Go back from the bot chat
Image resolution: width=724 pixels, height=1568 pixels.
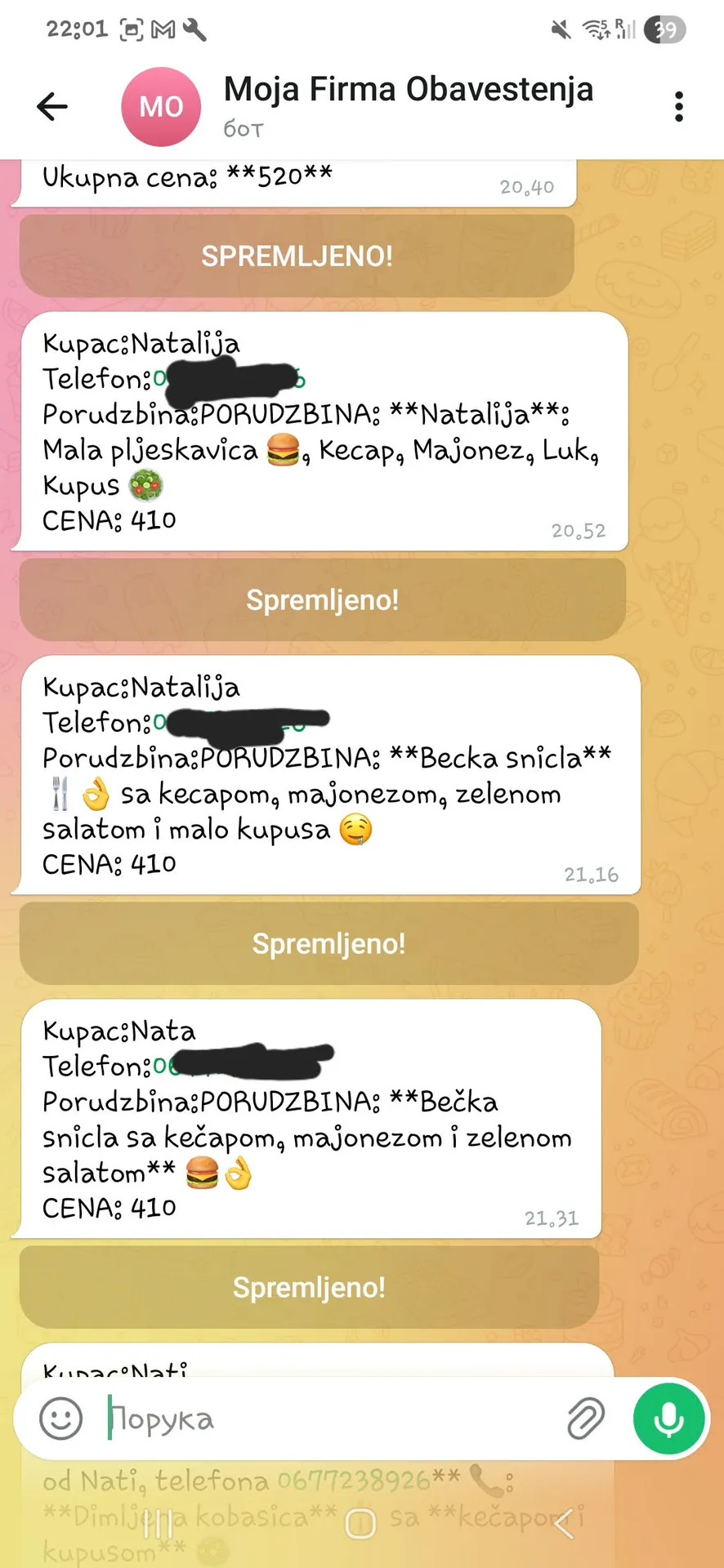(52, 106)
